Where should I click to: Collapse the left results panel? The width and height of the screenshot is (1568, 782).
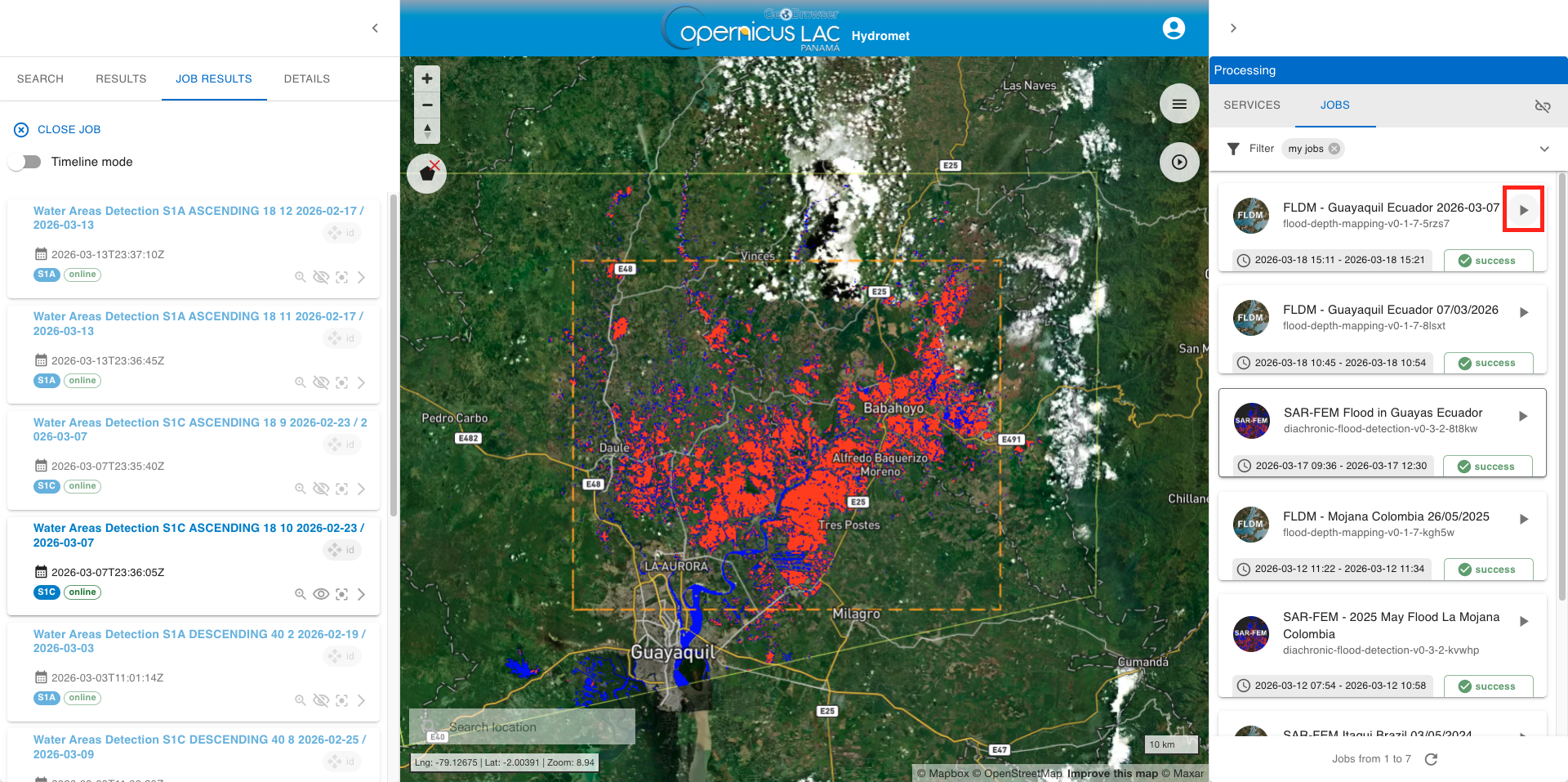[375, 28]
